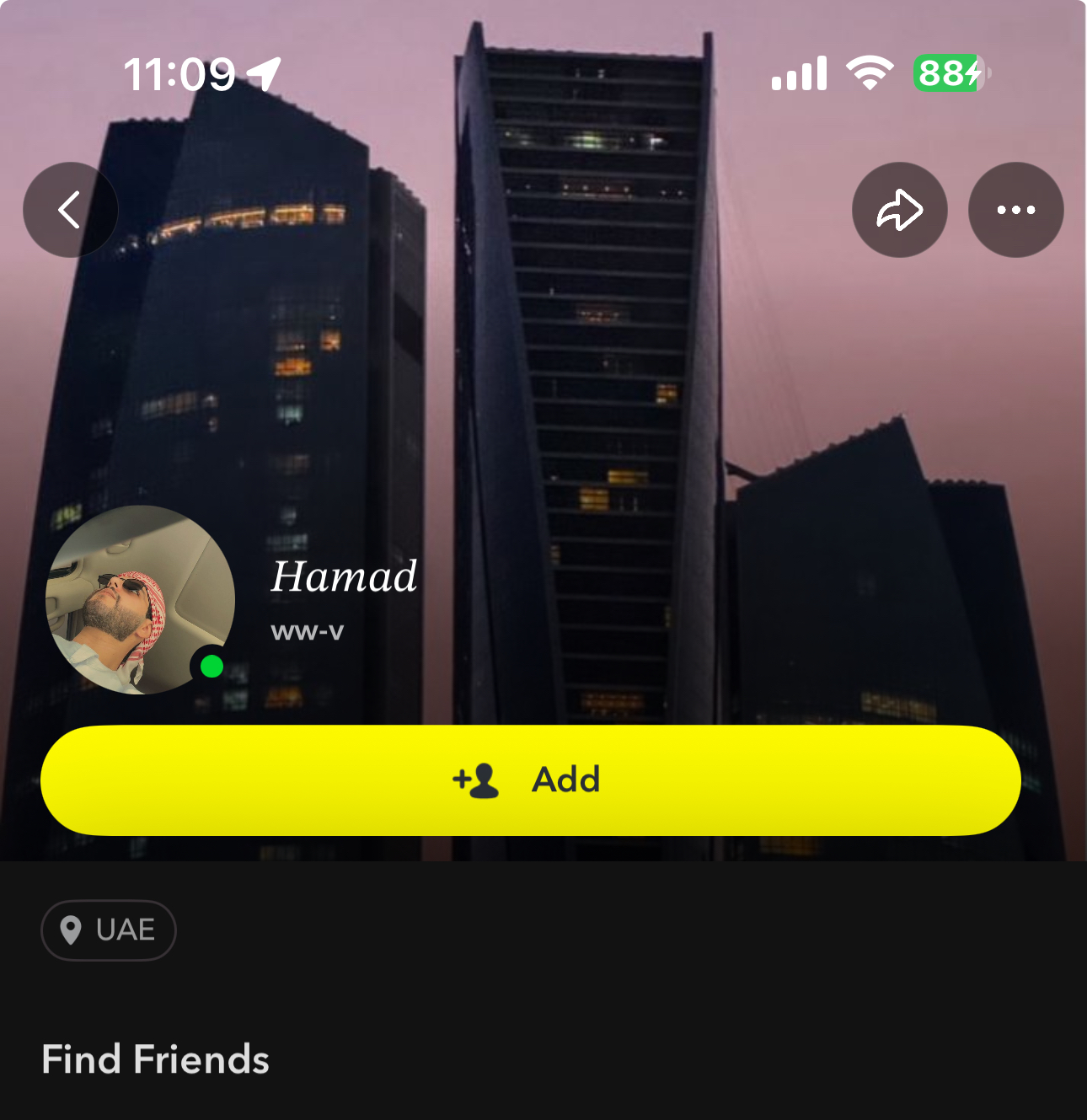Go back using the back arrow
The width and height of the screenshot is (1087, 1120).
[70, 210]
